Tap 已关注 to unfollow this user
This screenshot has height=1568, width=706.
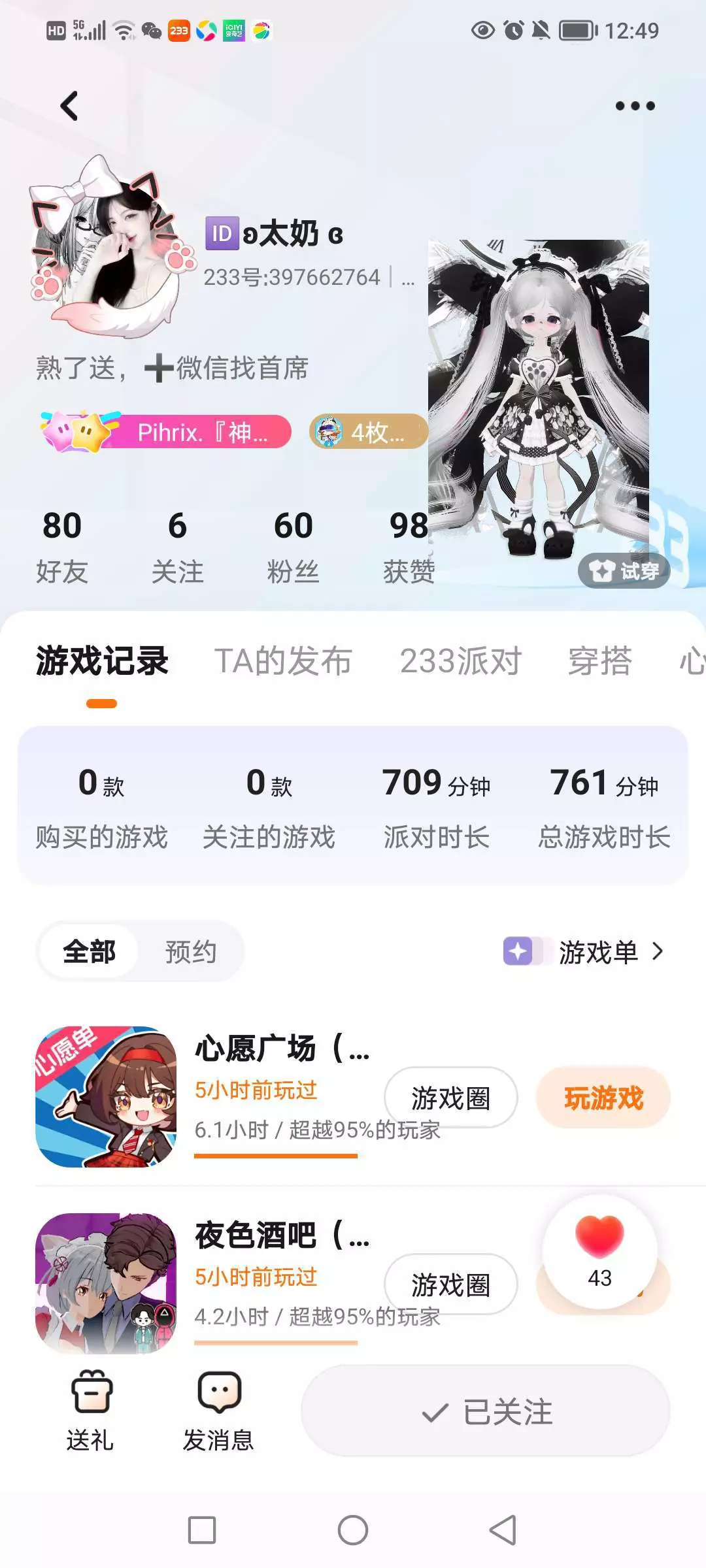[x=486, y=1411]
